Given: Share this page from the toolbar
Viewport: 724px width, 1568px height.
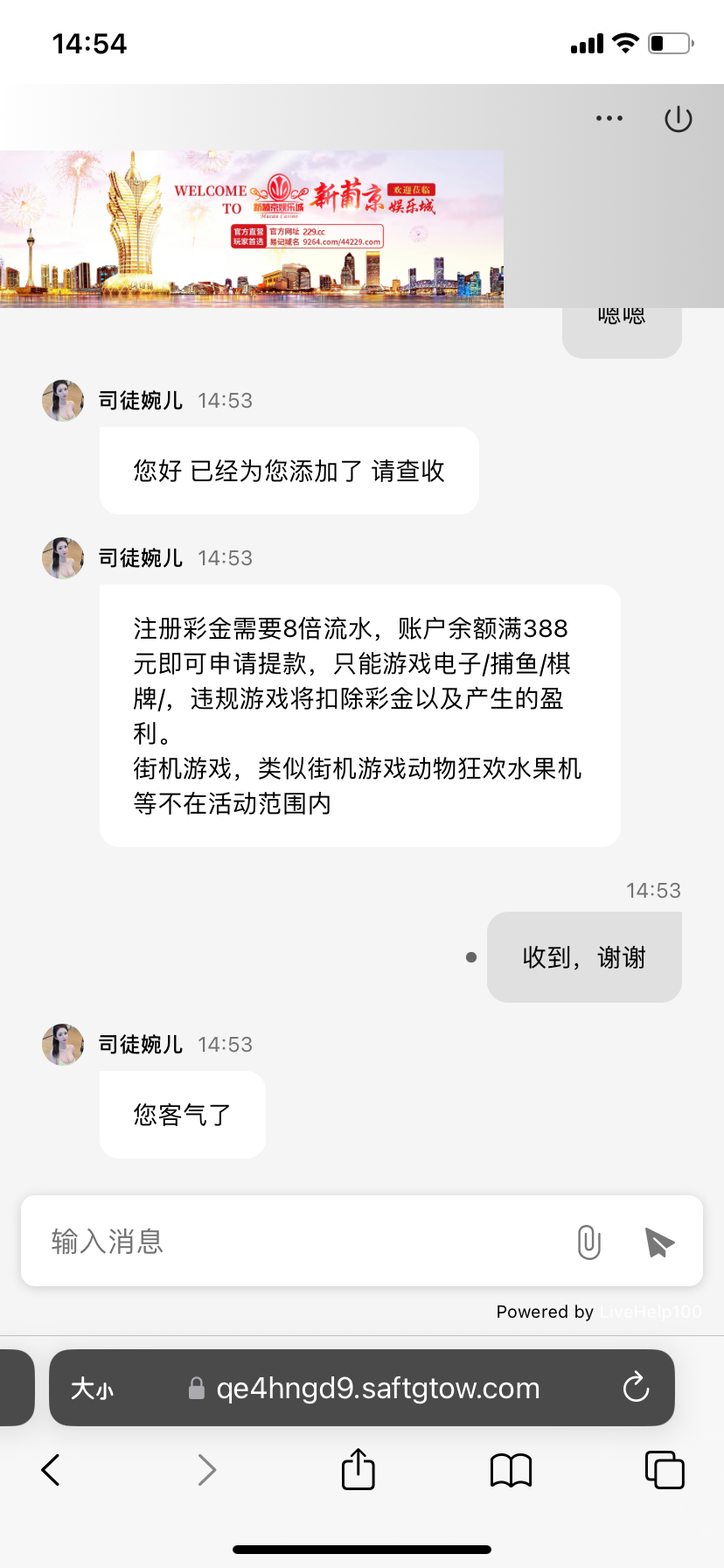Looking at the screenshot, I should [x=358, y=1470].
